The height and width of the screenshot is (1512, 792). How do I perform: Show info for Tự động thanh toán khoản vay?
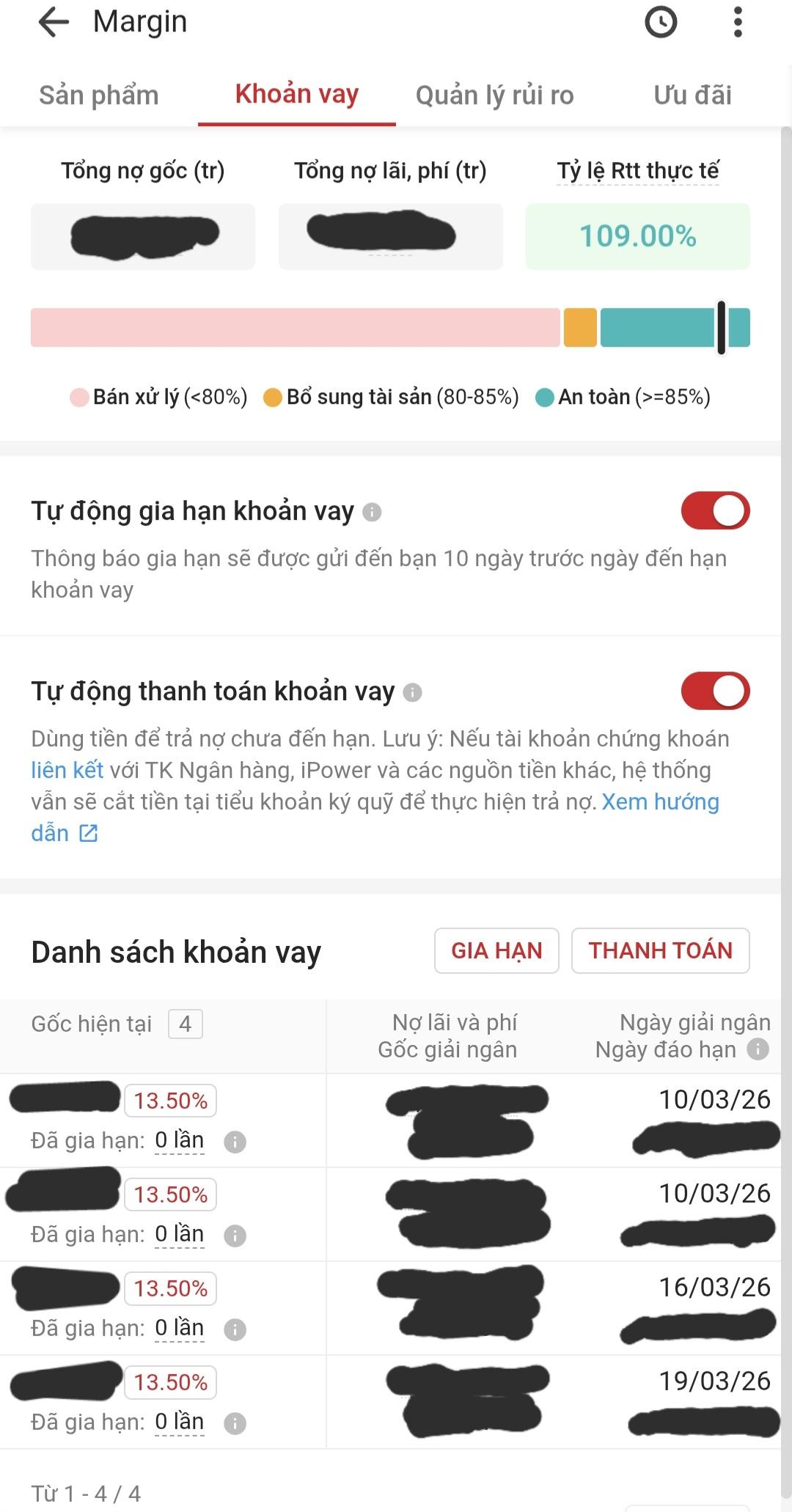[413, 692]
